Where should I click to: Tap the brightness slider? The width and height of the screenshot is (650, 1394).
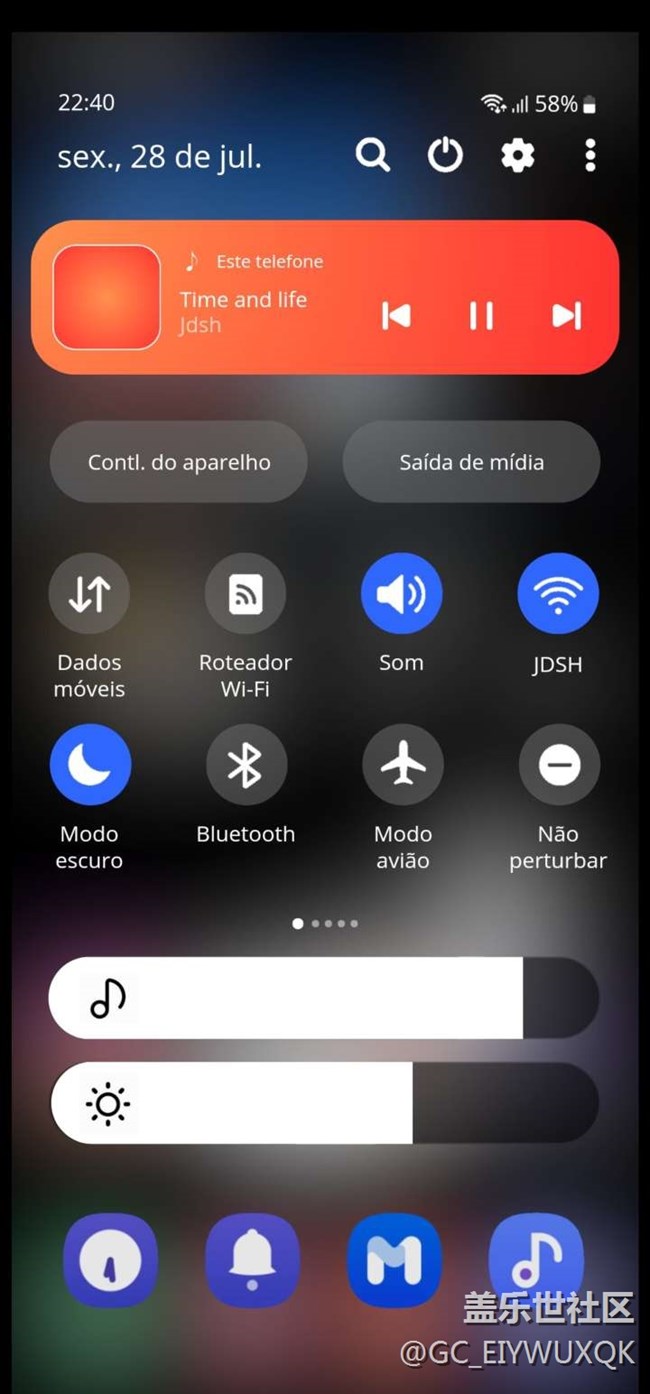[x=324, y=1103]
